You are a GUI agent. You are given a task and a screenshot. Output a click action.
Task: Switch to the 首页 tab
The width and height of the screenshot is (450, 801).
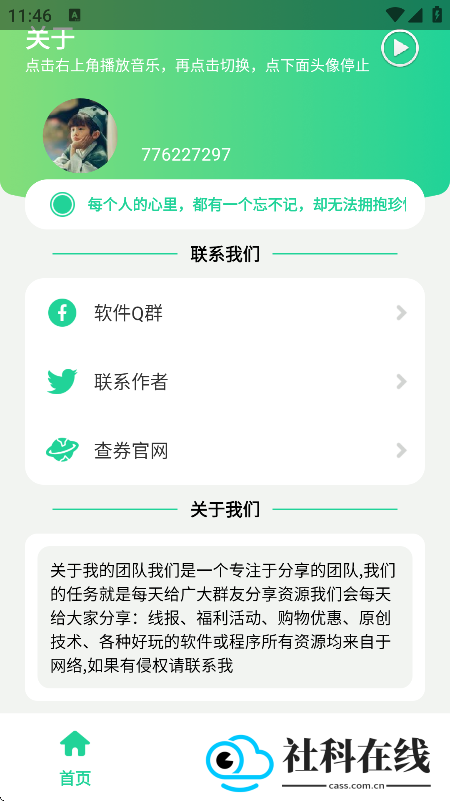tap(75, 758)
